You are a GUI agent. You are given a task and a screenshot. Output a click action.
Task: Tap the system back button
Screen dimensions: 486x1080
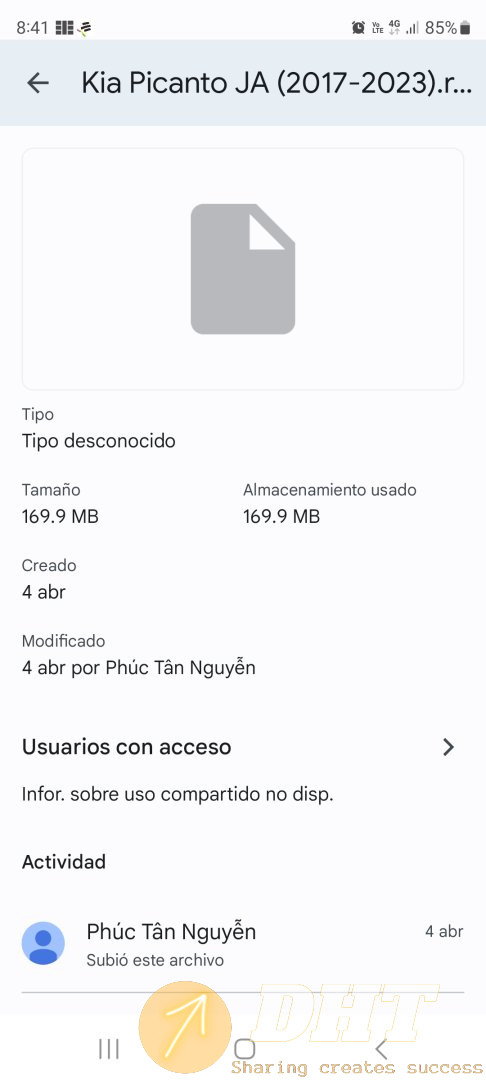click(381, 1049)
